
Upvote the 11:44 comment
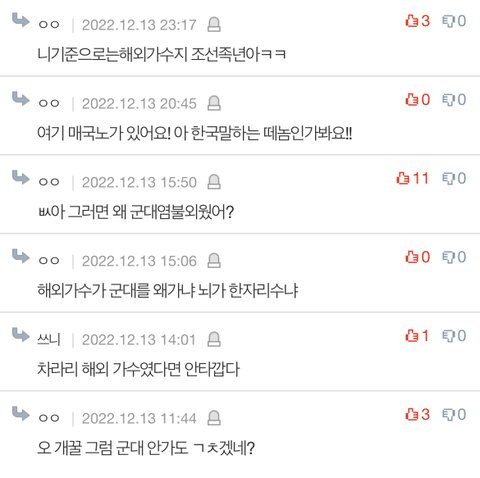pos(417,414)
